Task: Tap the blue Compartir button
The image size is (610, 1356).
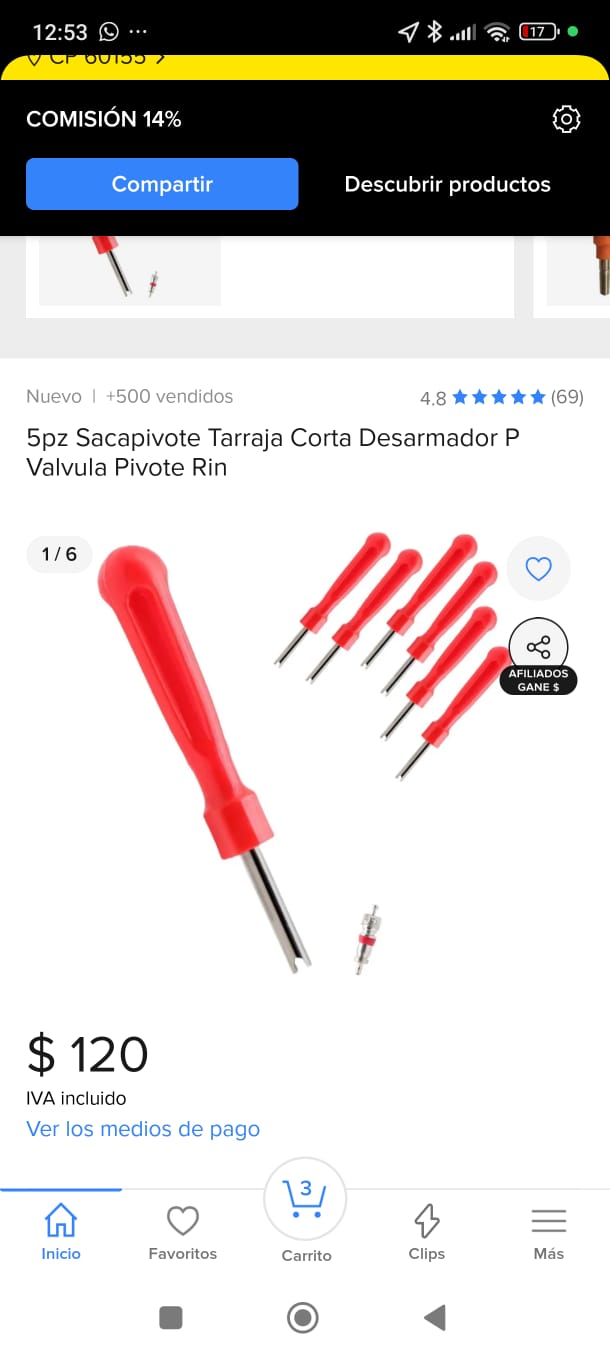Action: coord(162,184)
